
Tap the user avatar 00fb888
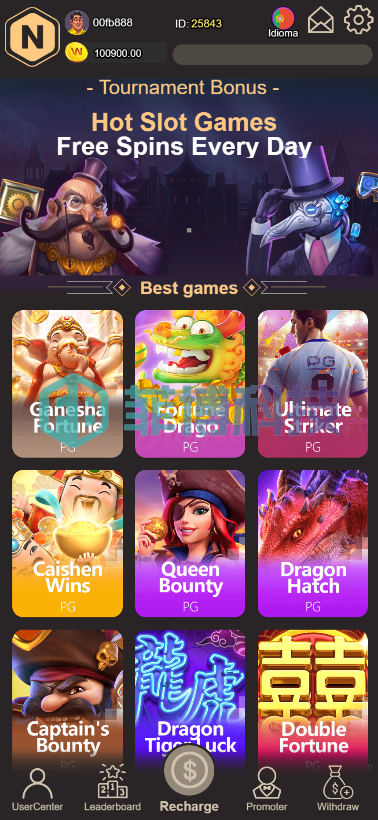point(77,22)
